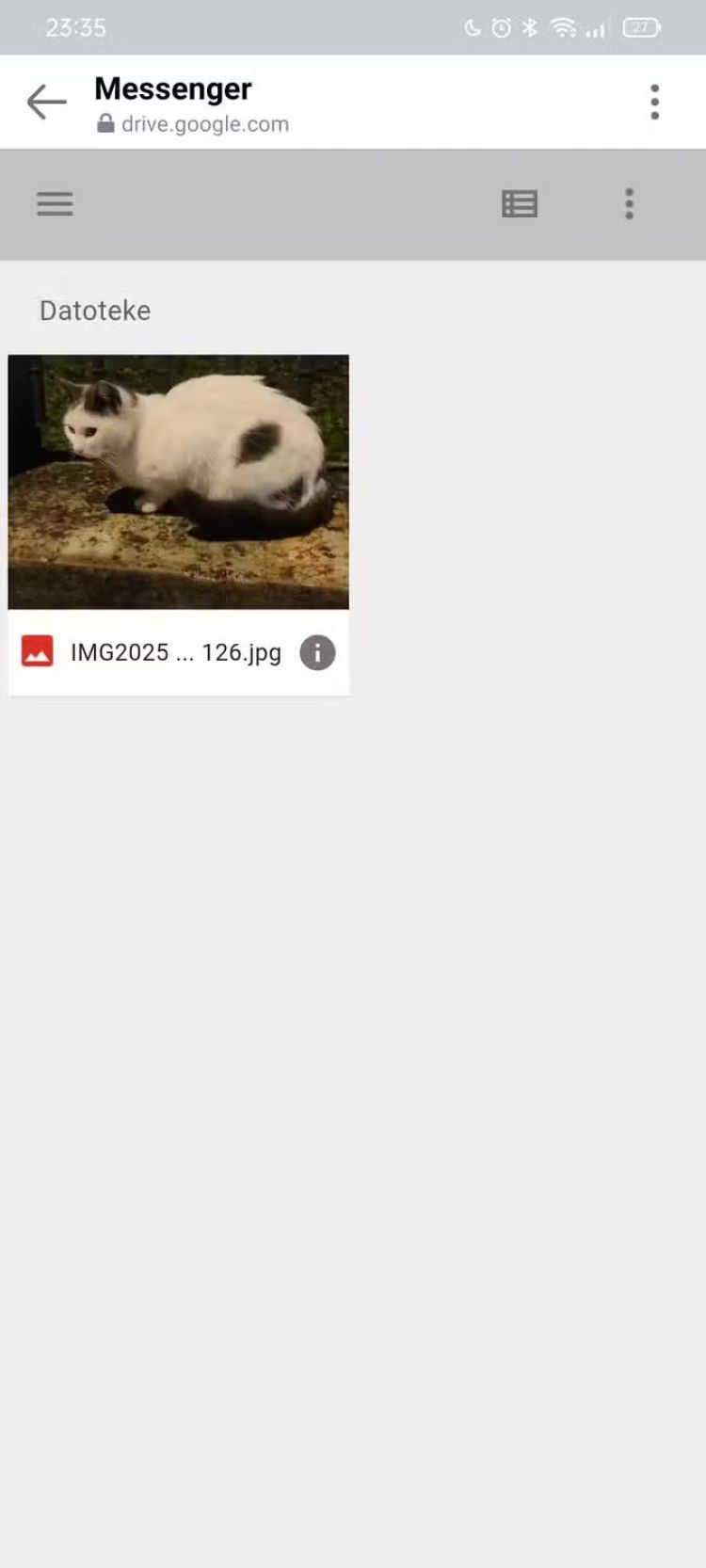
Task: Go back using the arrow next to Messenger
Action: pyautogui.click(x=46, y=102)
